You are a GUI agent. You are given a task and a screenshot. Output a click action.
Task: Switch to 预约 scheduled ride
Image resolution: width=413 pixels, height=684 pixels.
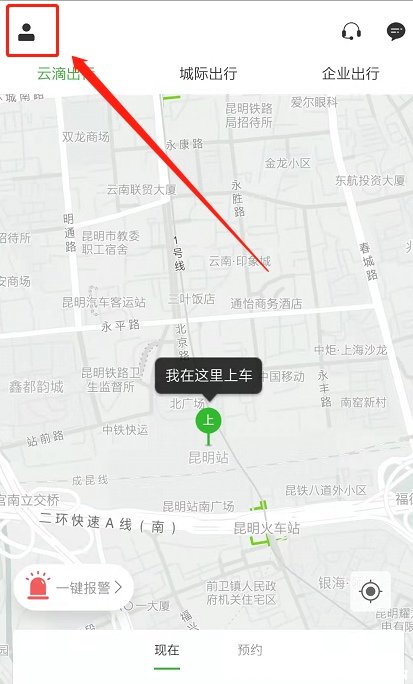click(250, 650)
